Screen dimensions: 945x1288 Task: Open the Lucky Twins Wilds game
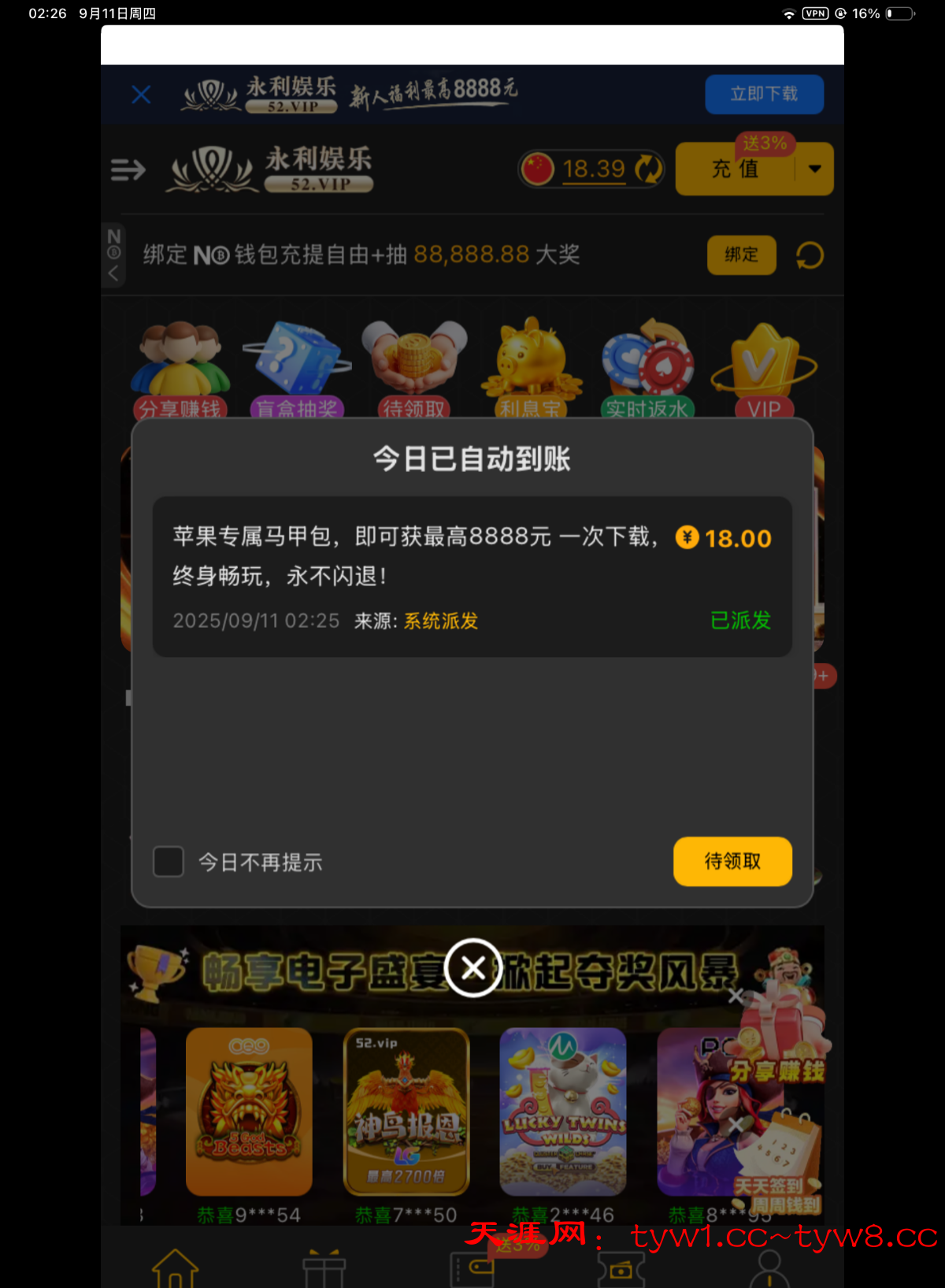point(563,1111)
